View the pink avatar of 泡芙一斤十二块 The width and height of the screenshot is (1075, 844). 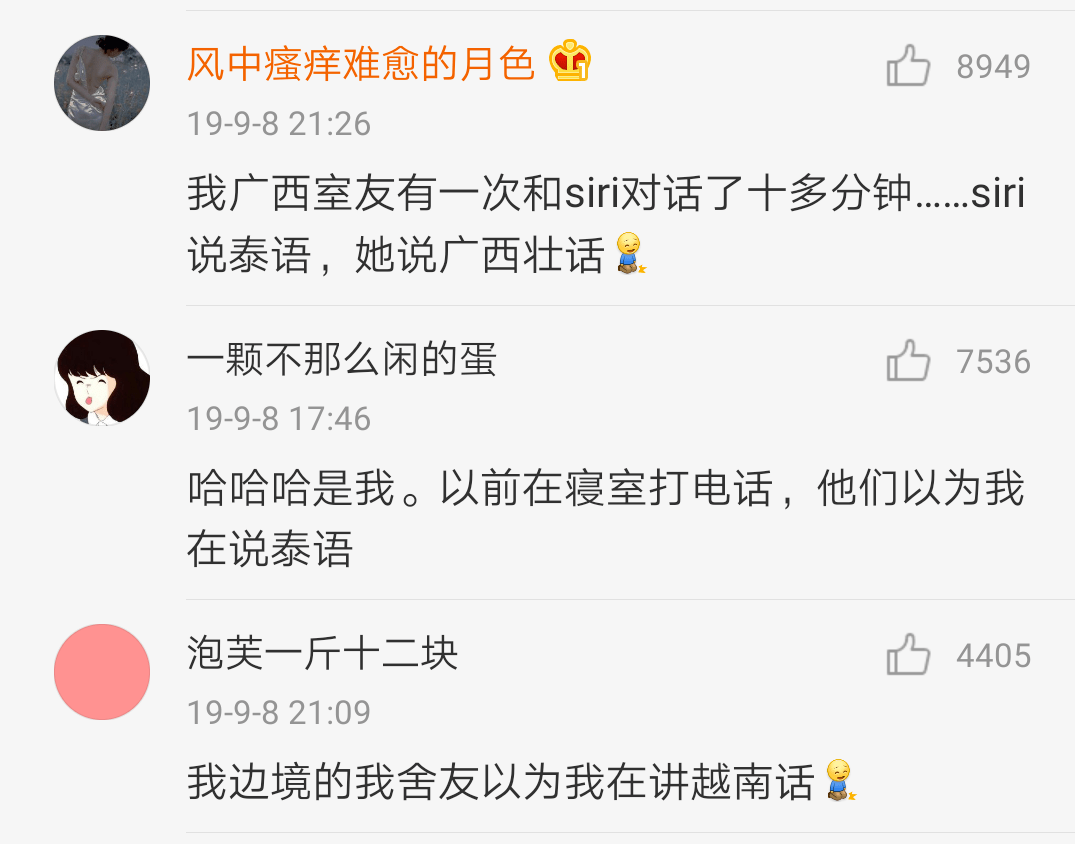102,672
